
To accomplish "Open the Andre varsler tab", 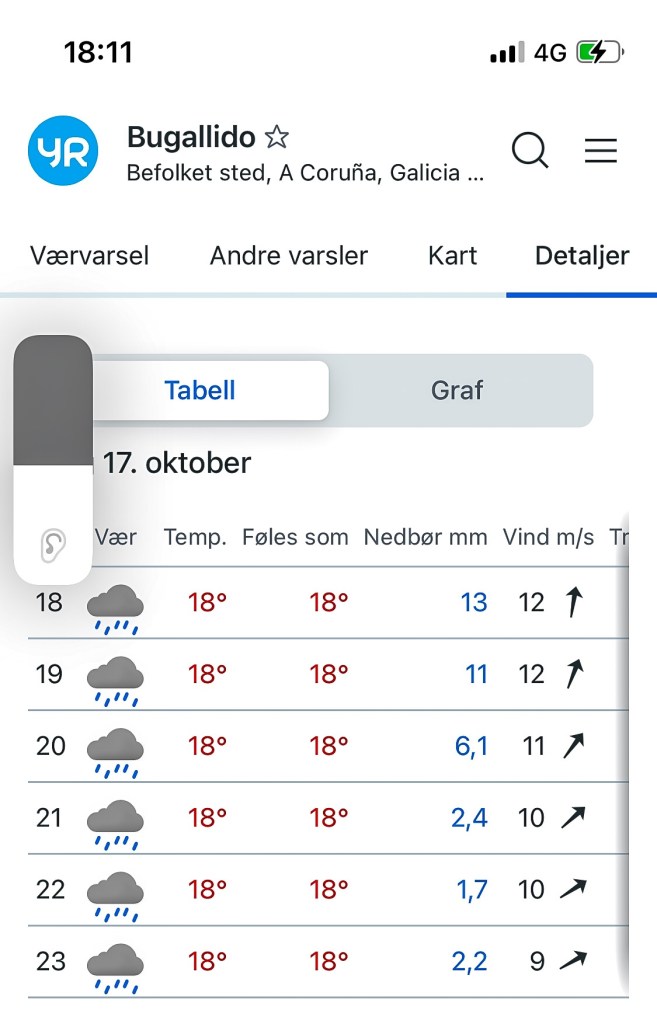I will point(288,255).
